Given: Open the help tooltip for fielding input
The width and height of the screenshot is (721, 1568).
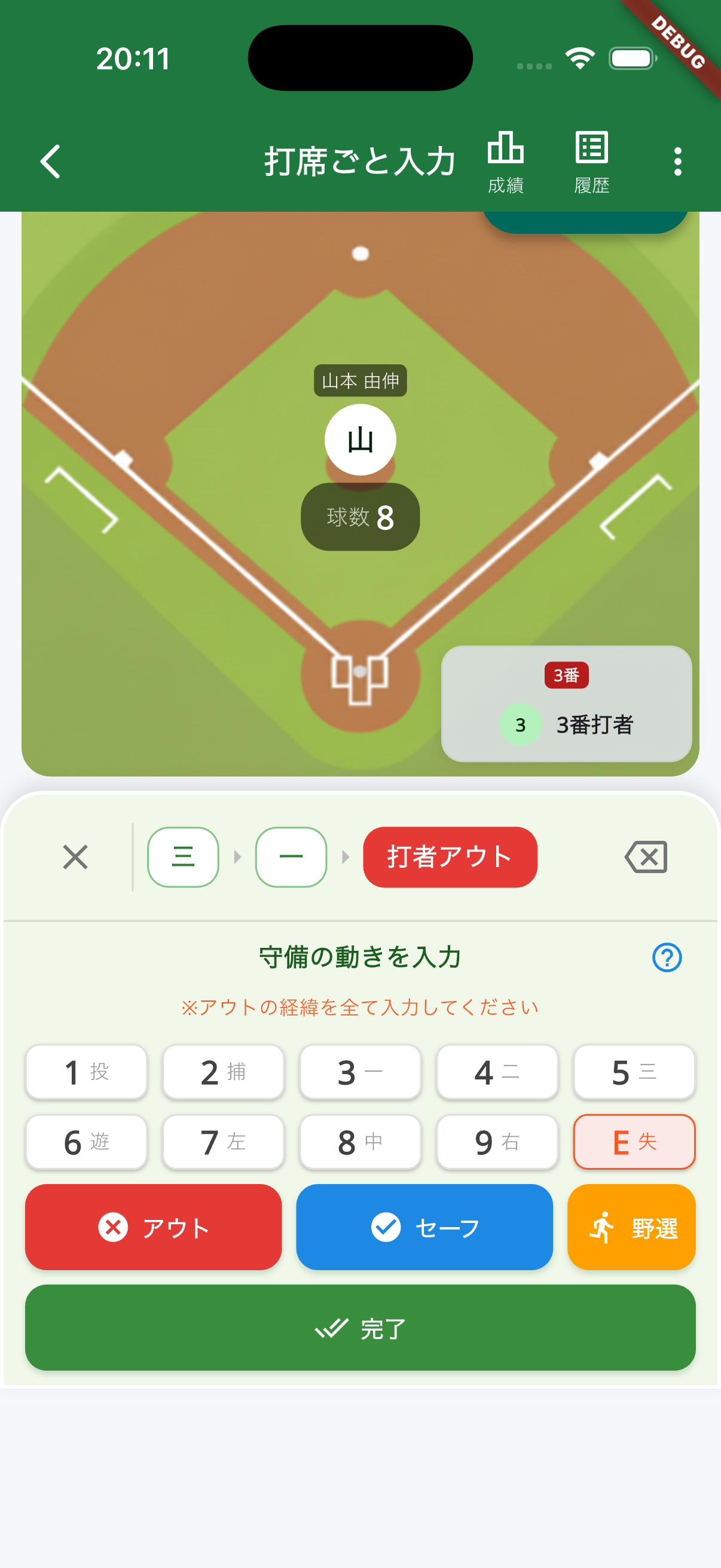Looking at the screenshot, I should coord(667,957).
